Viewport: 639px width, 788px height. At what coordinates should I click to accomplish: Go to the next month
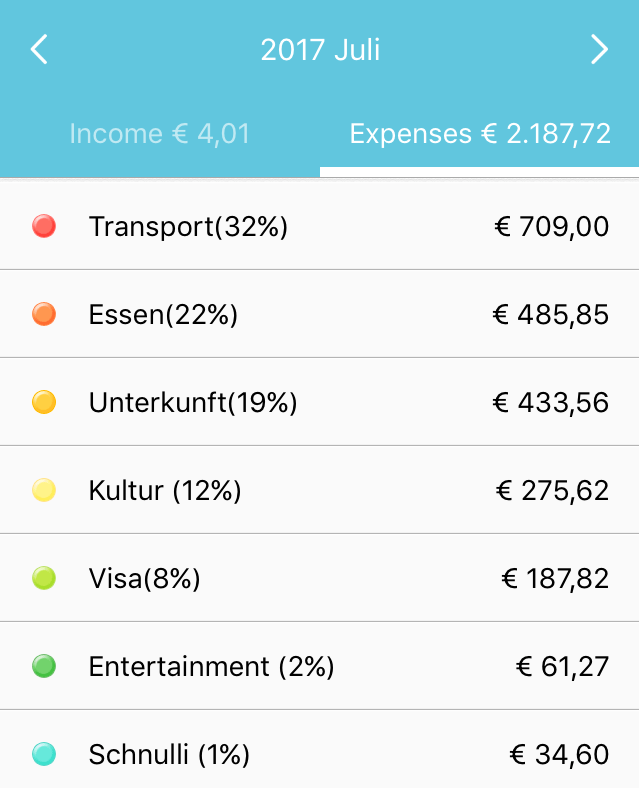point(599,49)
